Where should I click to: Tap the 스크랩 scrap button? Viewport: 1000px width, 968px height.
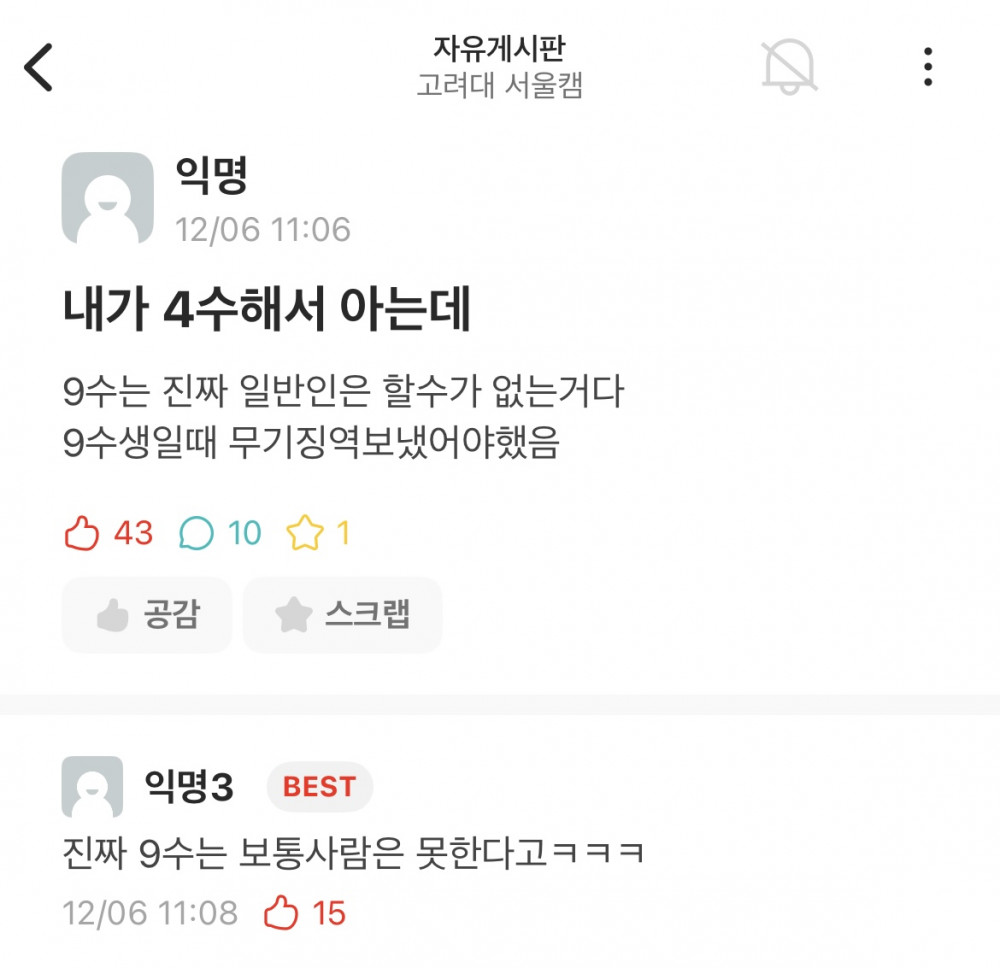(342, 615)
